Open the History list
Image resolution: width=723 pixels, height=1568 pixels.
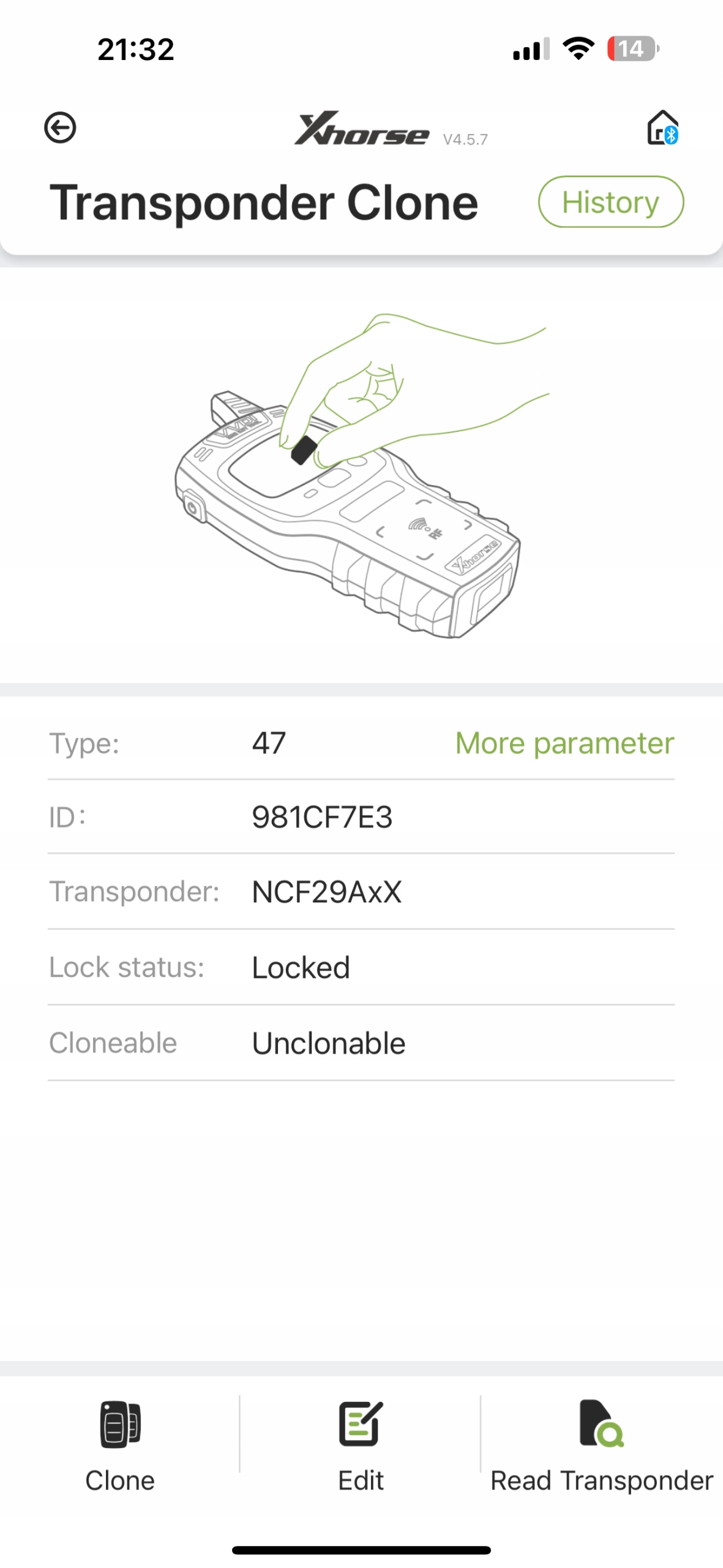610,202
